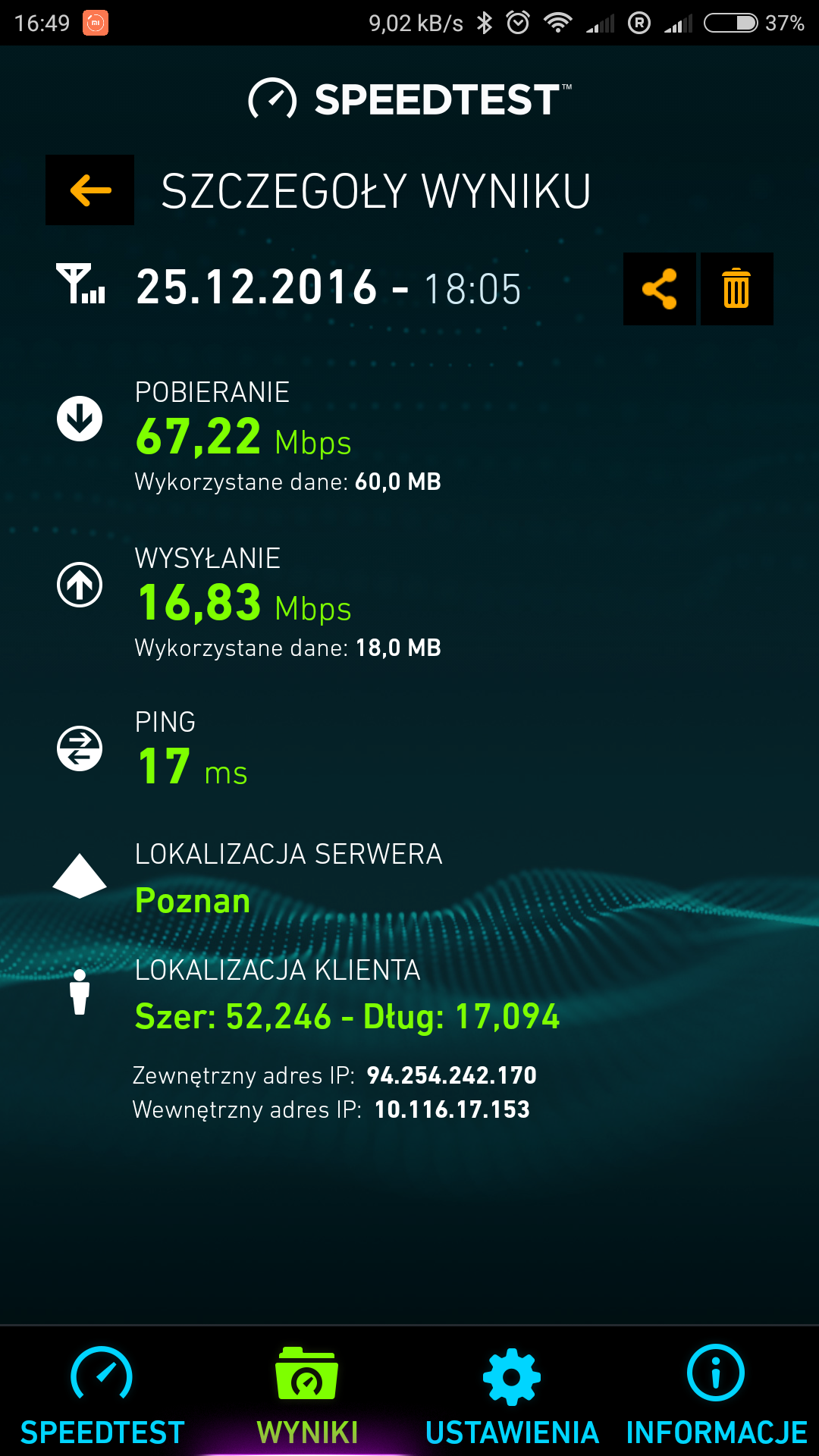Open the Wyniki tab
The image size is (819, 1456).
tap(307, 1394)
